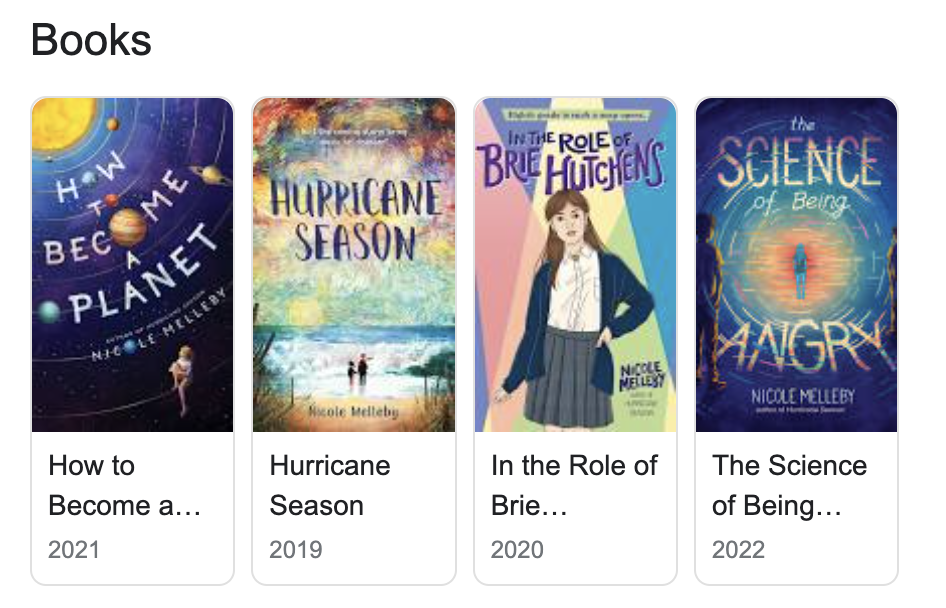Screen dimensions: 946x608
Task: Open The Science of Being Angry book card
Action: [796, 340]
